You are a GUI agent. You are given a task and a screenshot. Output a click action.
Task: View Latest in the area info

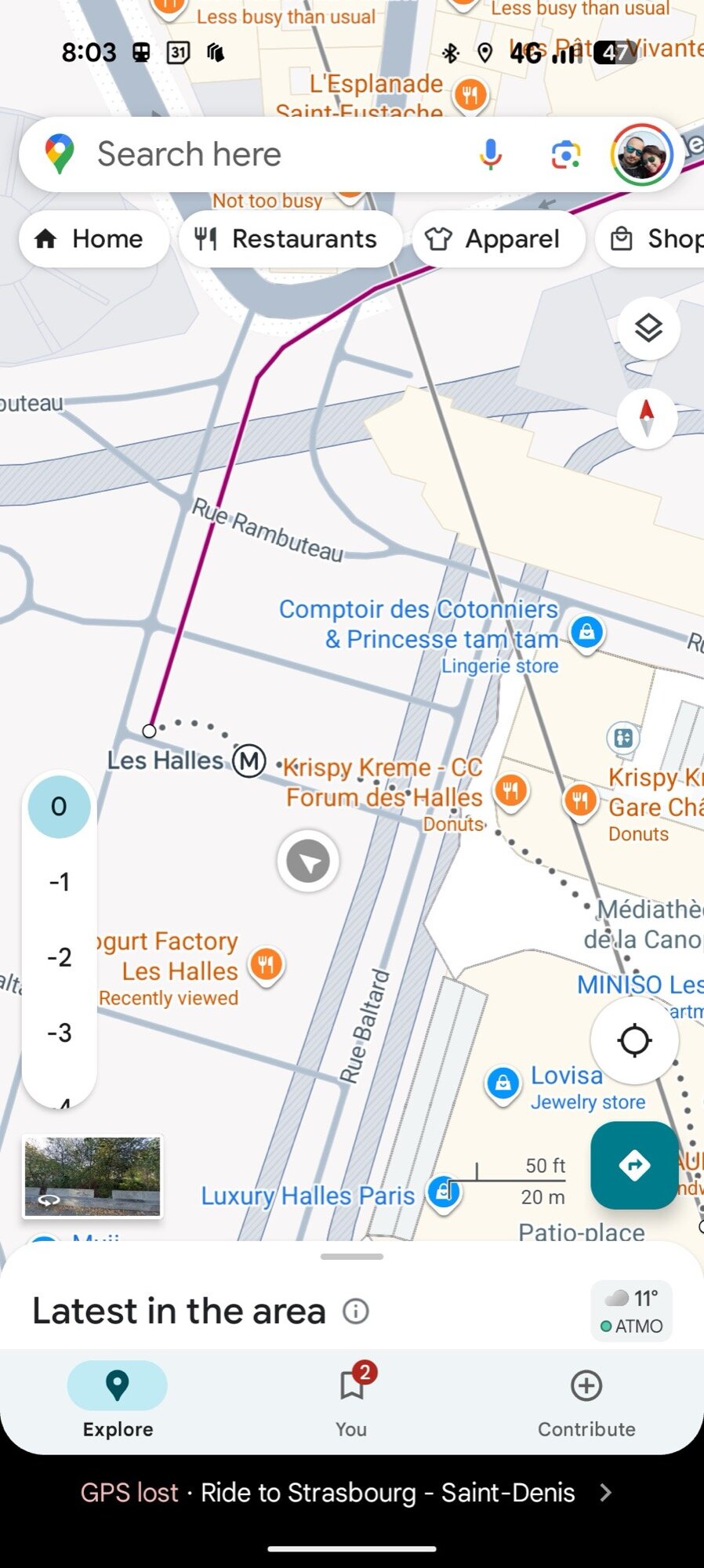point(356,1311)
